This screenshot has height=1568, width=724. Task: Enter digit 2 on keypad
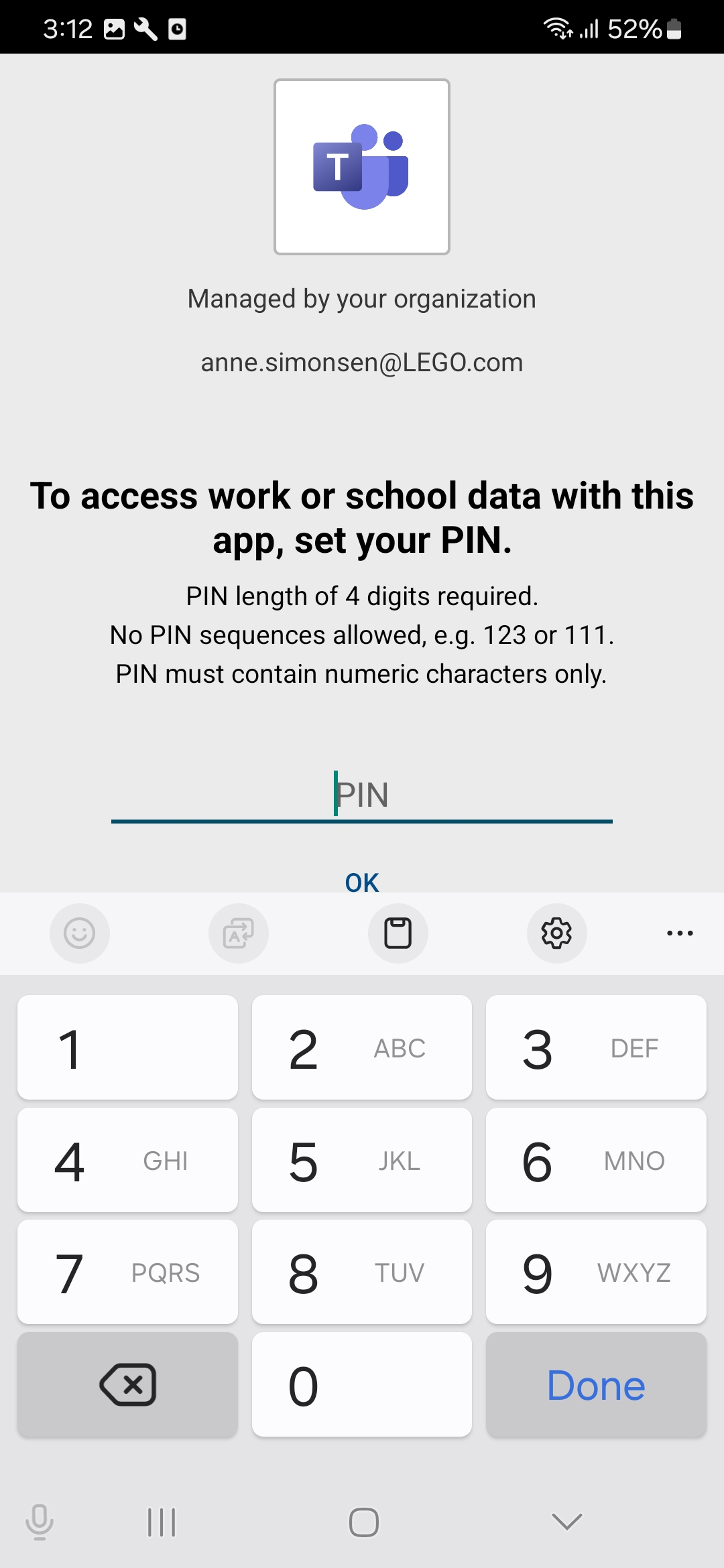(x=362, y=1047)
